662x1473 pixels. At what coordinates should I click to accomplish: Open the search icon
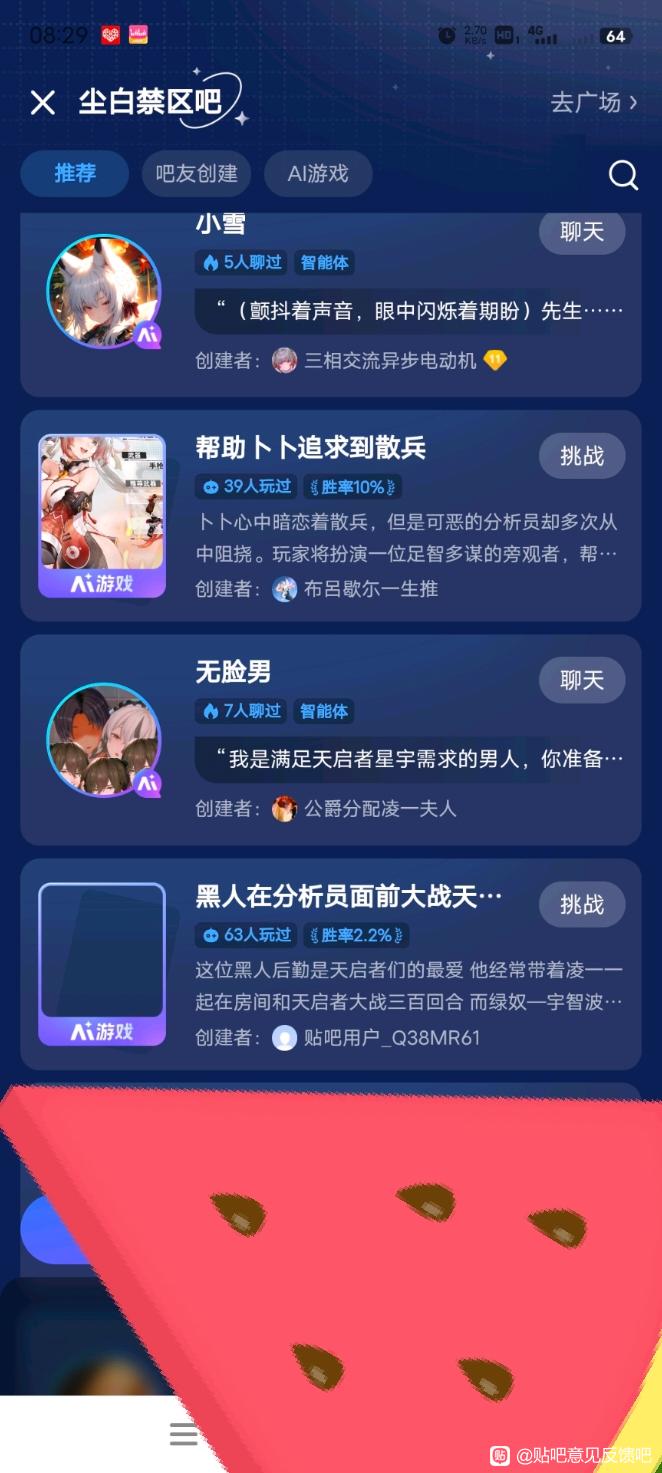pyautogui.click(x=623, y=175)
